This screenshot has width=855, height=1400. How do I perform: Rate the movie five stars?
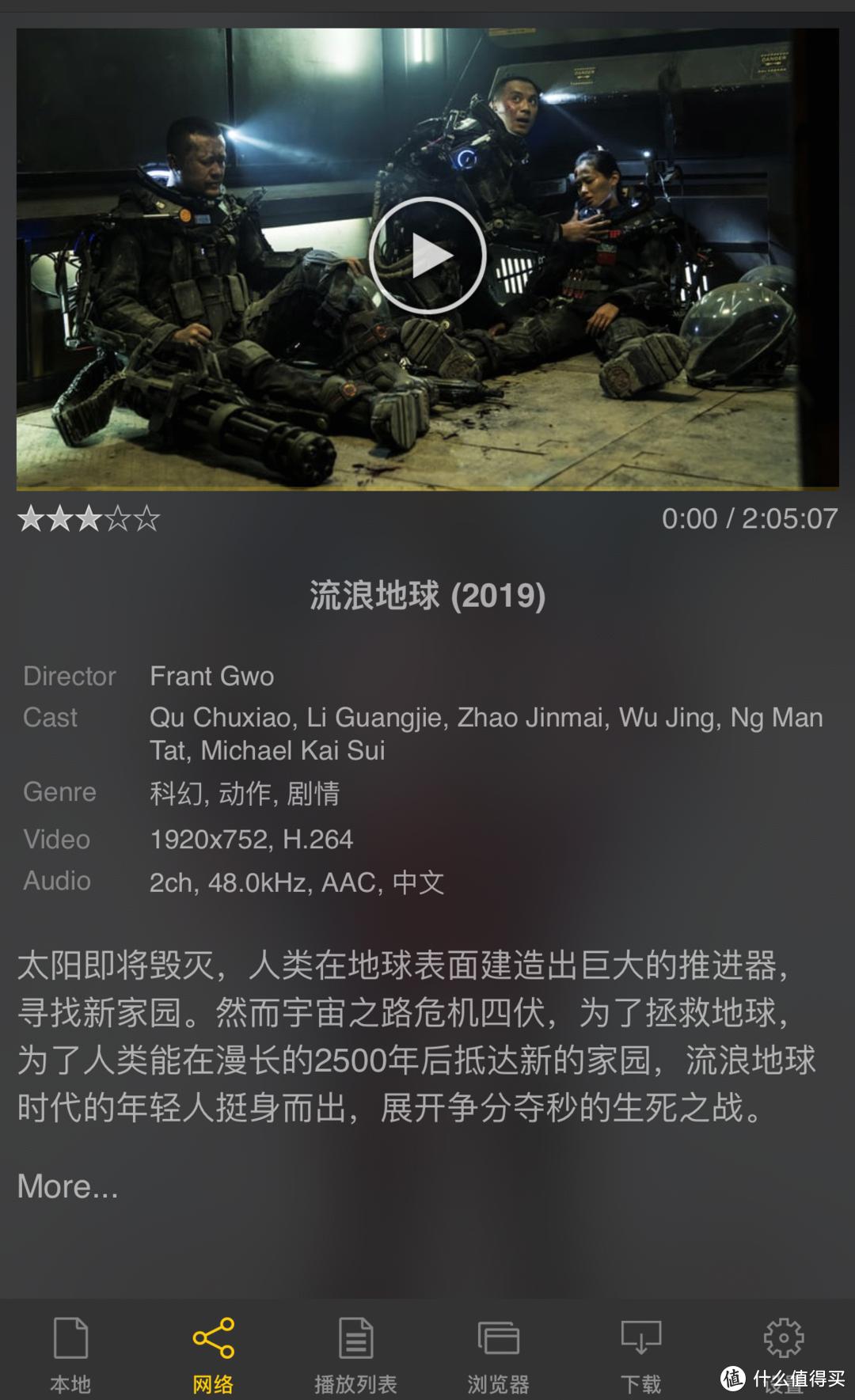click(x=147, y=519)
